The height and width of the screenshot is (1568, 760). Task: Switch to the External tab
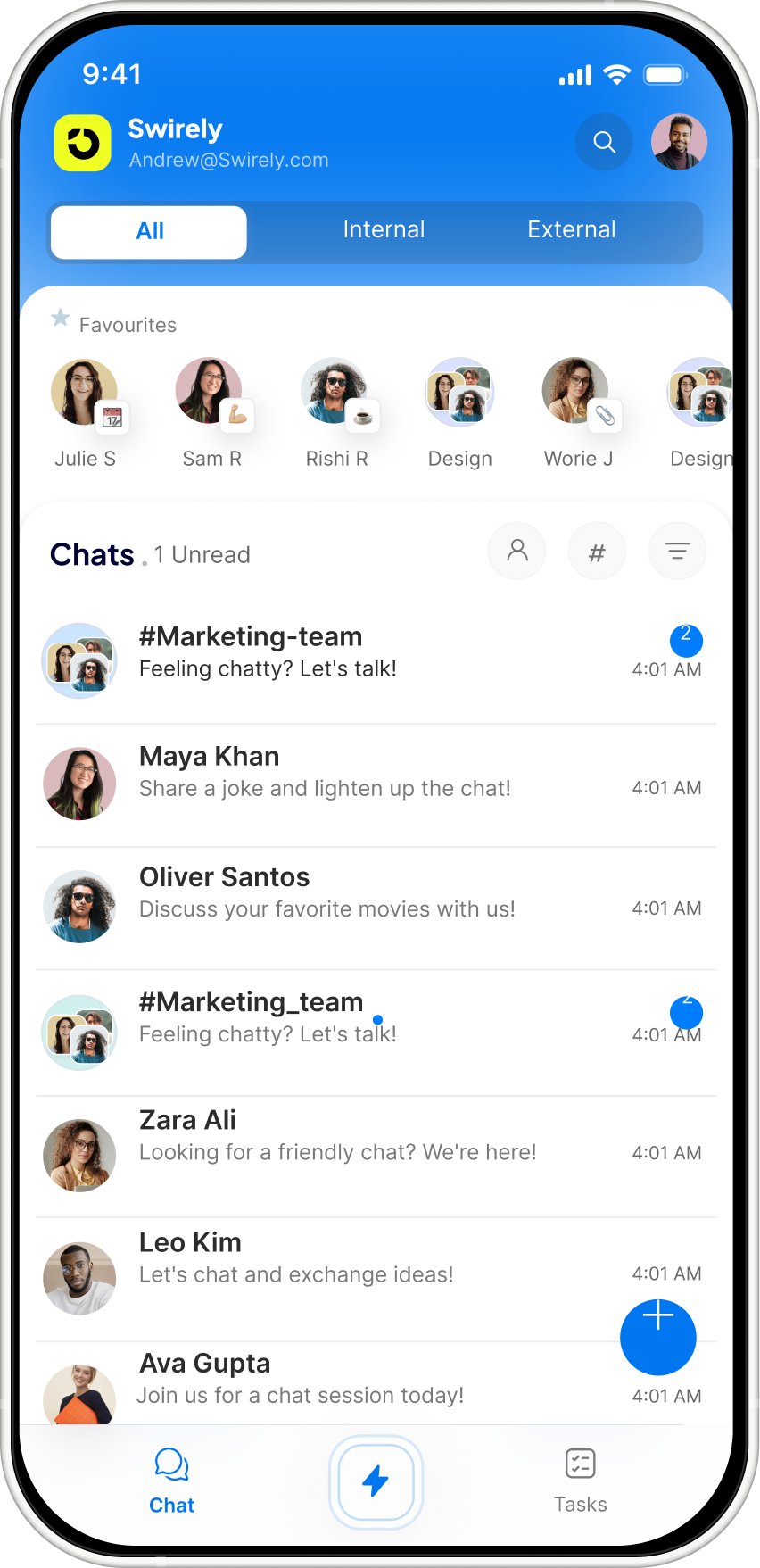[x=571, y=230]
